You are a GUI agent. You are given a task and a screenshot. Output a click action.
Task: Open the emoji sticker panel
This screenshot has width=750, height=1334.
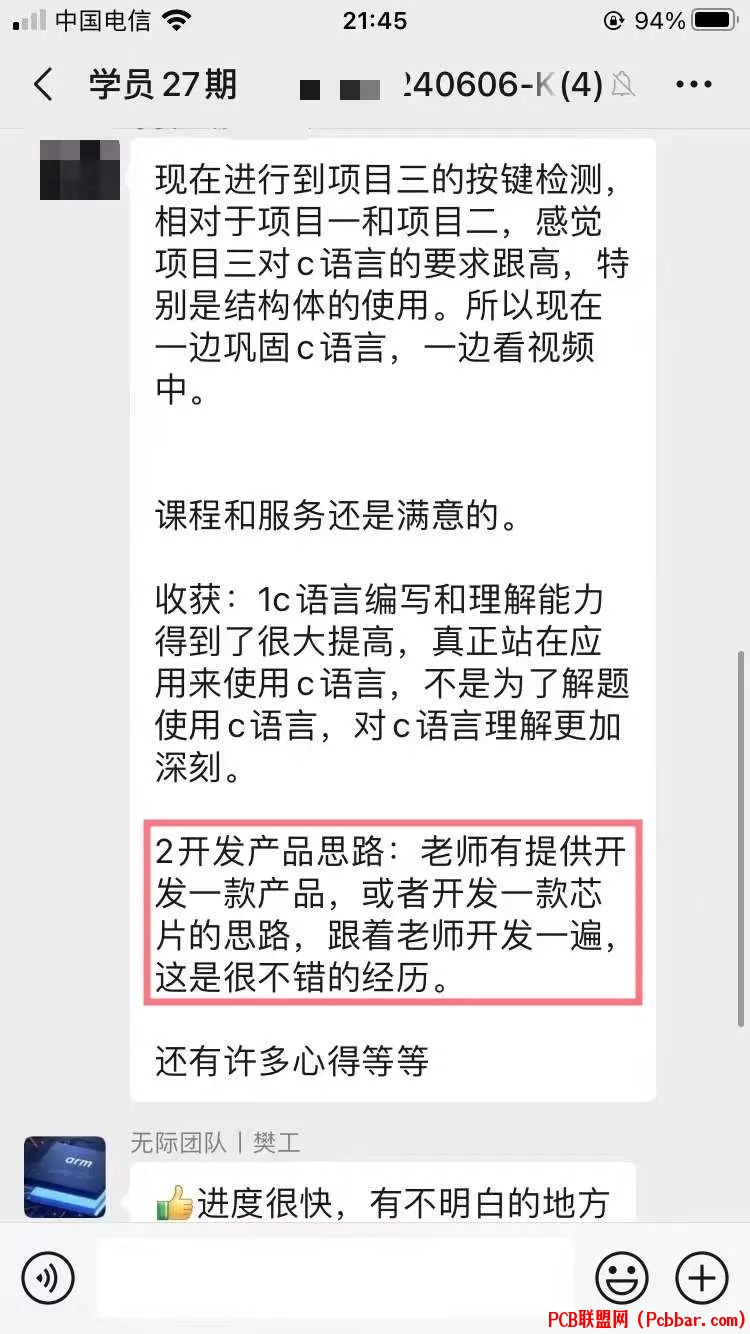[x=622, y=1277]
